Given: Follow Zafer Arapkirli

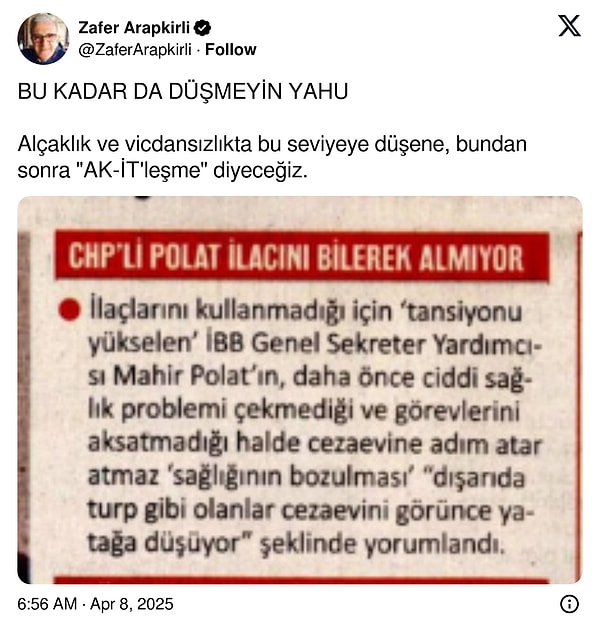Looking at the screenshot, I should (x=231, y=49).
